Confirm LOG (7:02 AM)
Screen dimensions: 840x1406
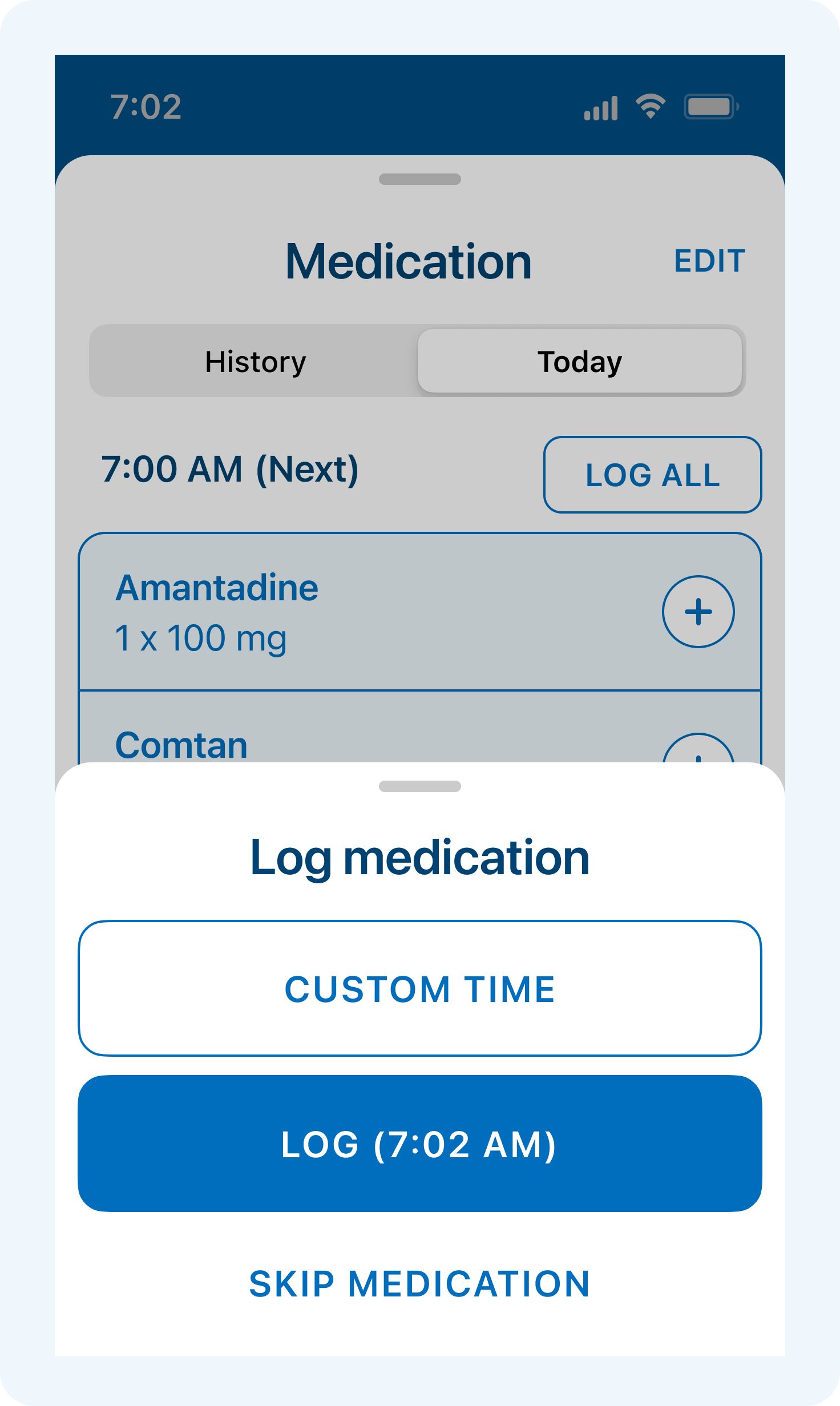coord(420,1145)
